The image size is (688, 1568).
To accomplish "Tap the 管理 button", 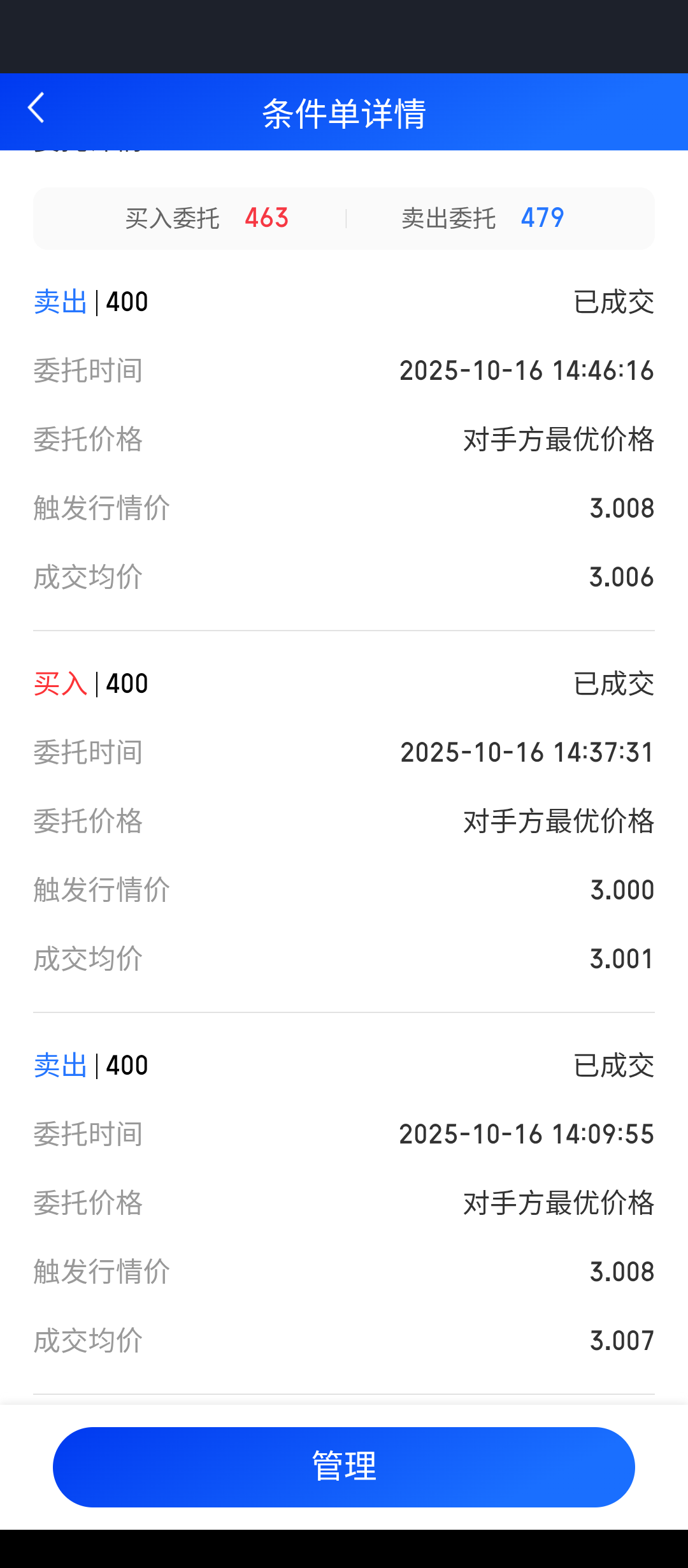I will tap(344, 1467).
